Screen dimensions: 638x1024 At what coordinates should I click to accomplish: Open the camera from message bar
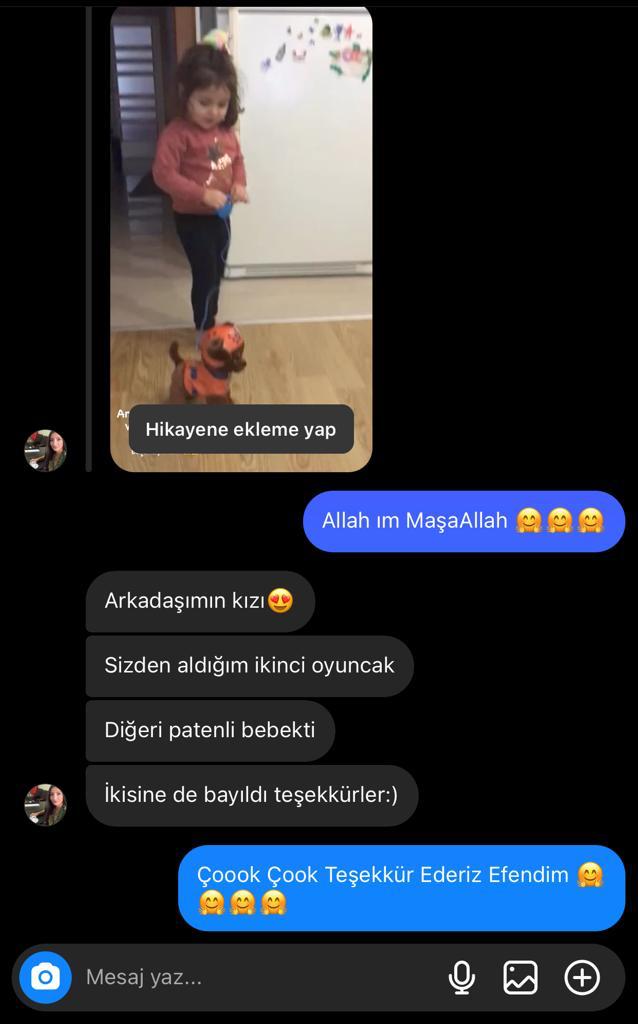45,977
